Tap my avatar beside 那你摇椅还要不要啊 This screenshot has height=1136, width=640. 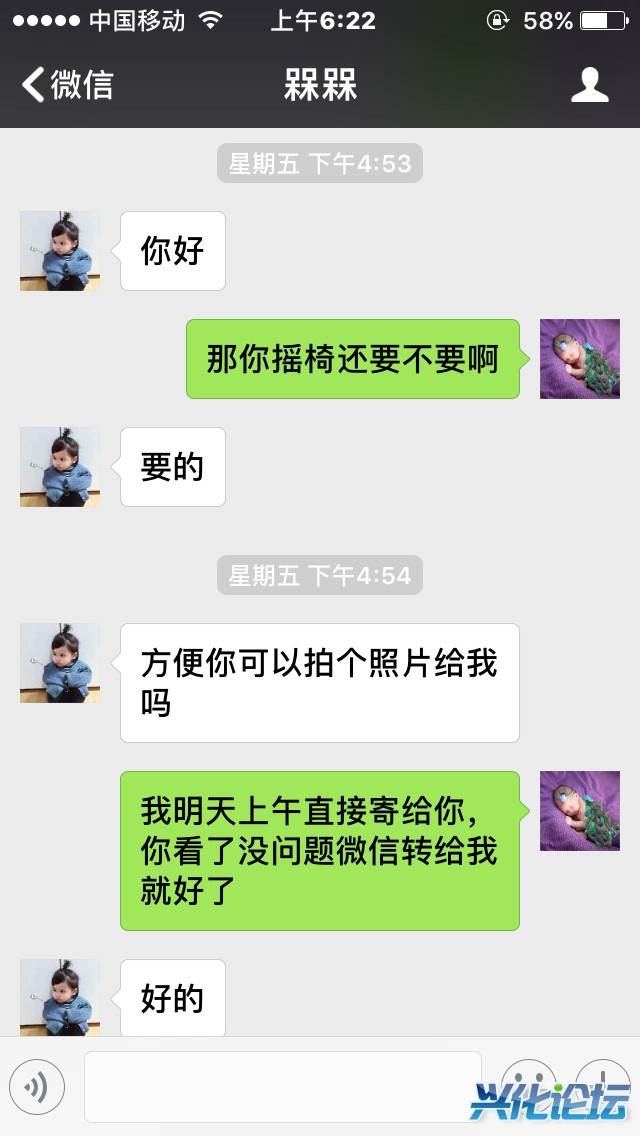(580, 359)
